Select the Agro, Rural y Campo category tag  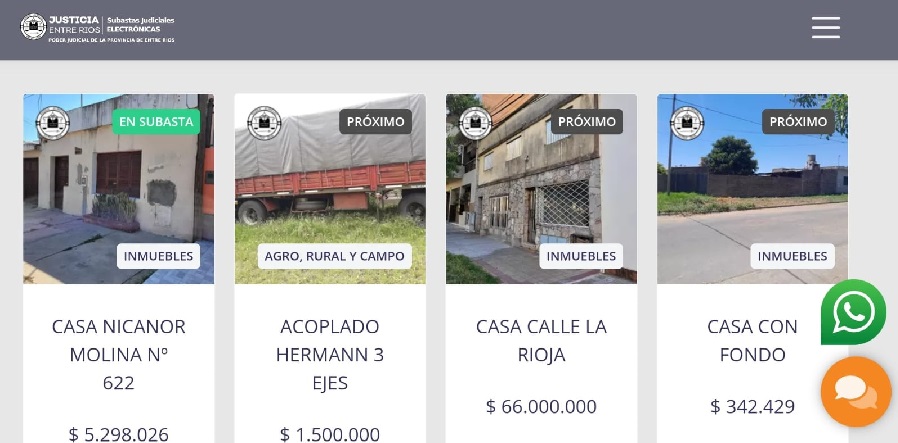tap(334, 256)
